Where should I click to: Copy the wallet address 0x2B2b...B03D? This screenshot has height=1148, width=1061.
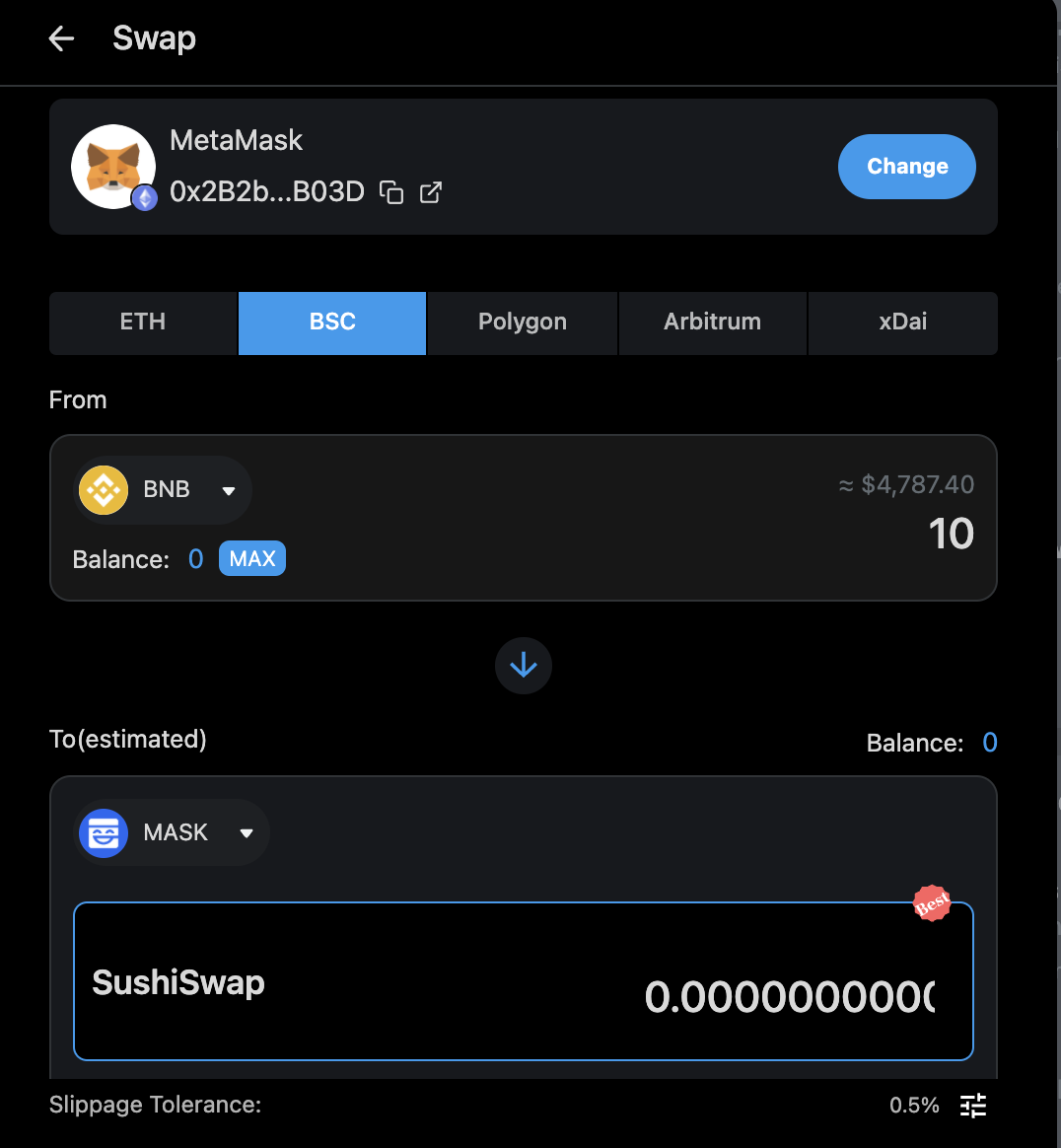(x=391, y=193)
